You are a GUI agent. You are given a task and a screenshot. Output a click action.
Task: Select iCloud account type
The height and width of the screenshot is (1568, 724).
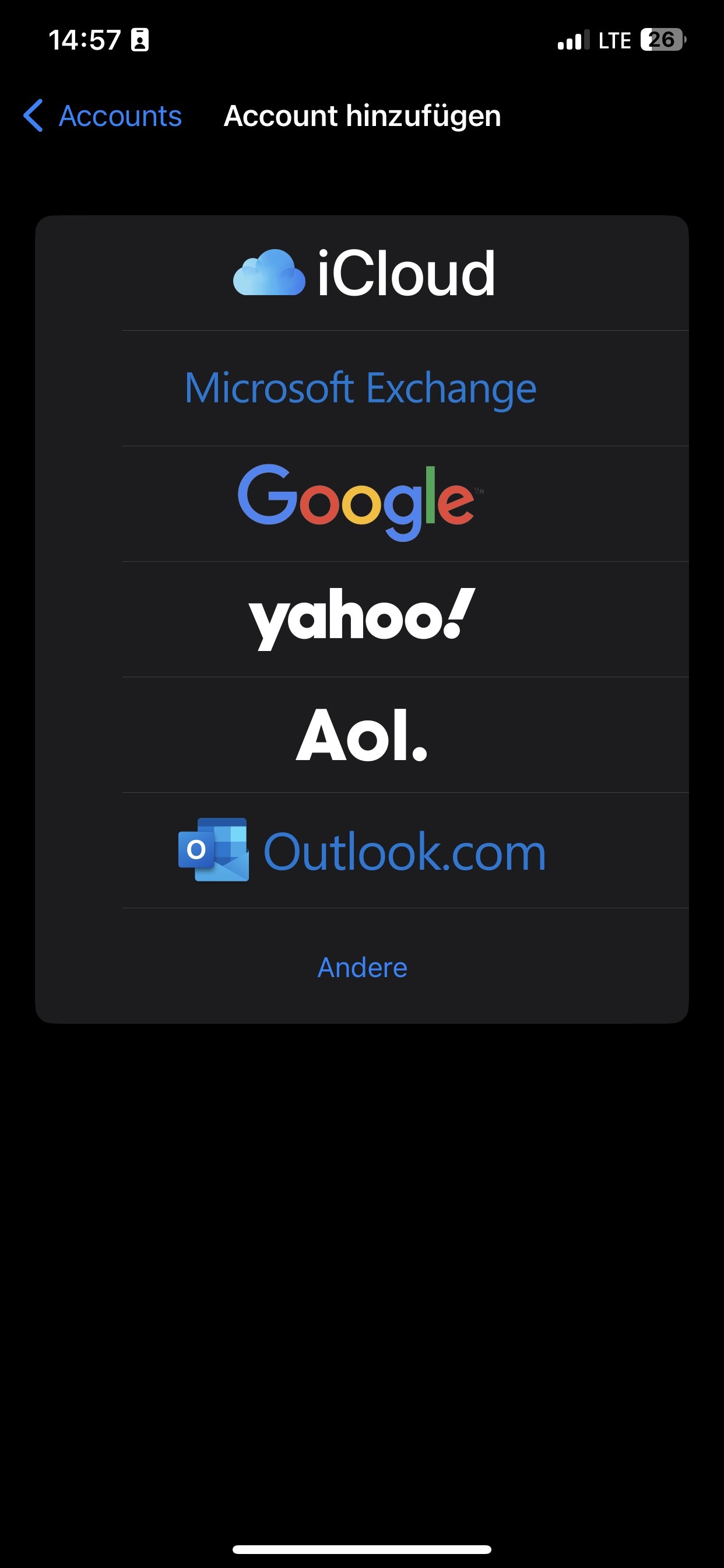tap(363, 274)
